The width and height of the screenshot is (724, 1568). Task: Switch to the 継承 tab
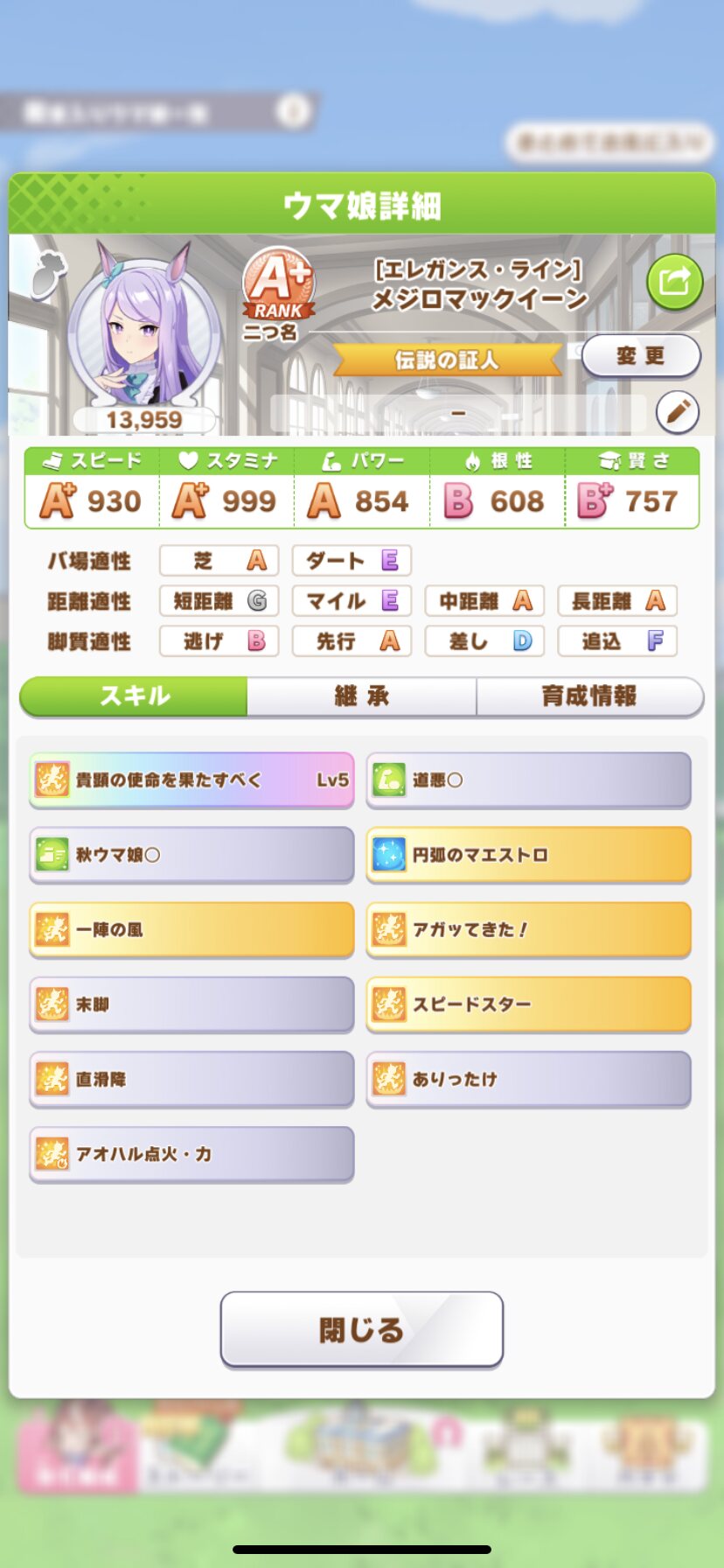361,696
